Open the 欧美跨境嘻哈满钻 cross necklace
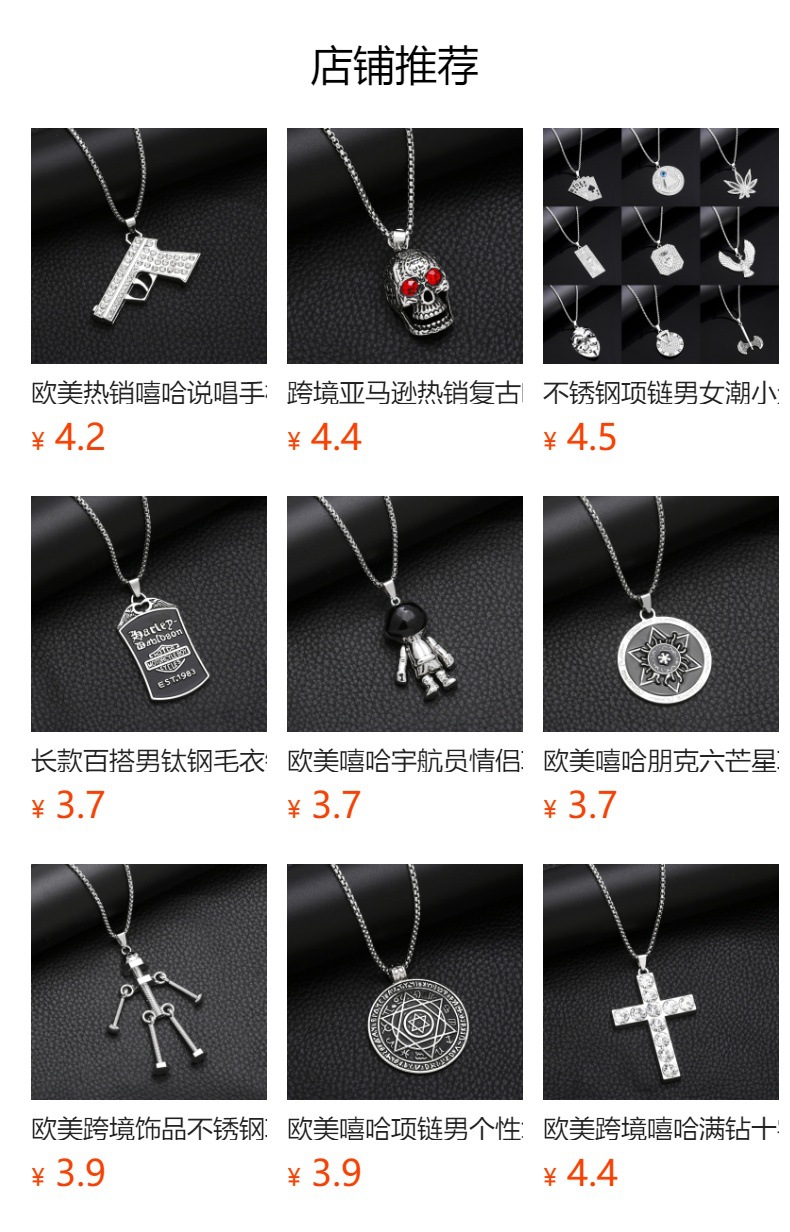Image resolution: width=790 pixels, height=1232 pixels. tap(660, 982)
